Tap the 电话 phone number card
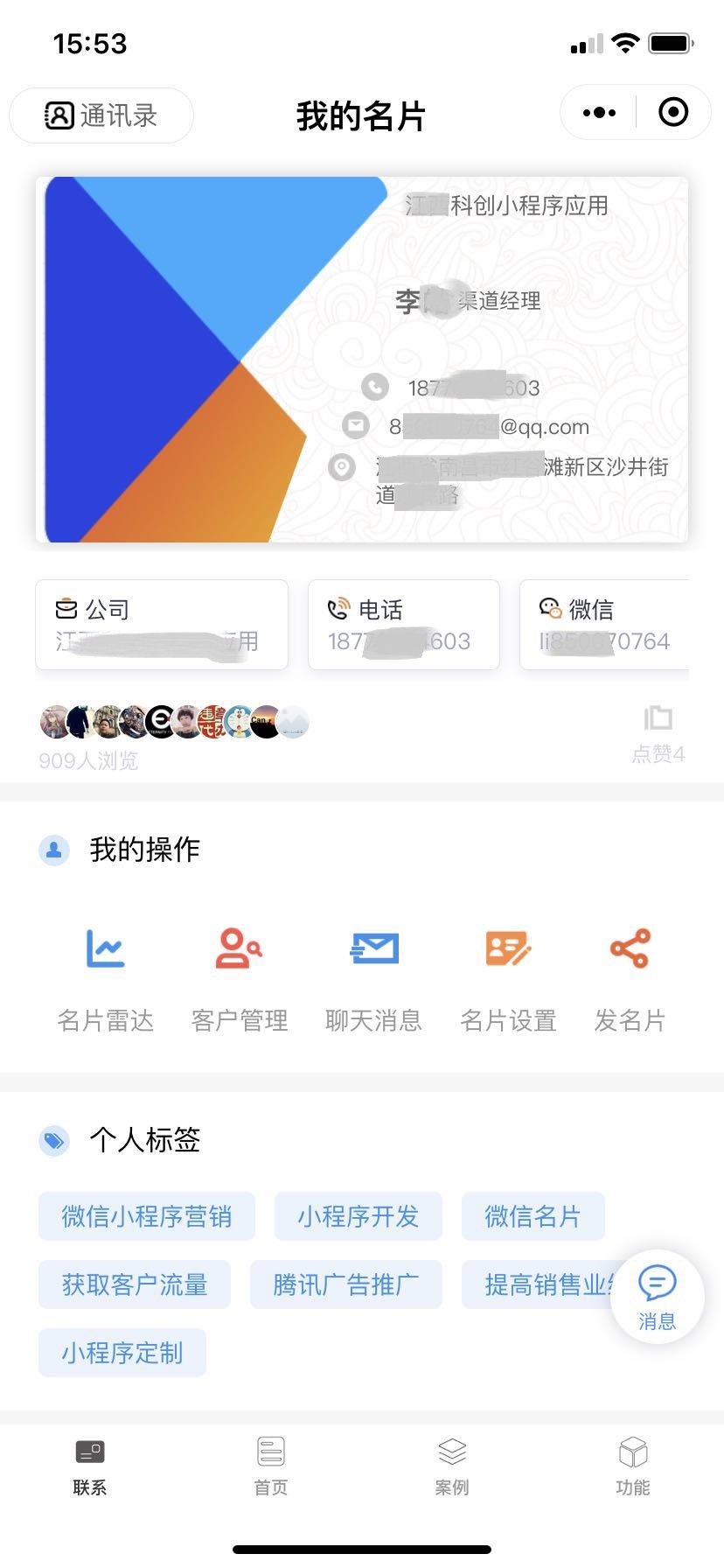Image resolution: width=724 pixels, height=1568 pixels. point(404,625)
